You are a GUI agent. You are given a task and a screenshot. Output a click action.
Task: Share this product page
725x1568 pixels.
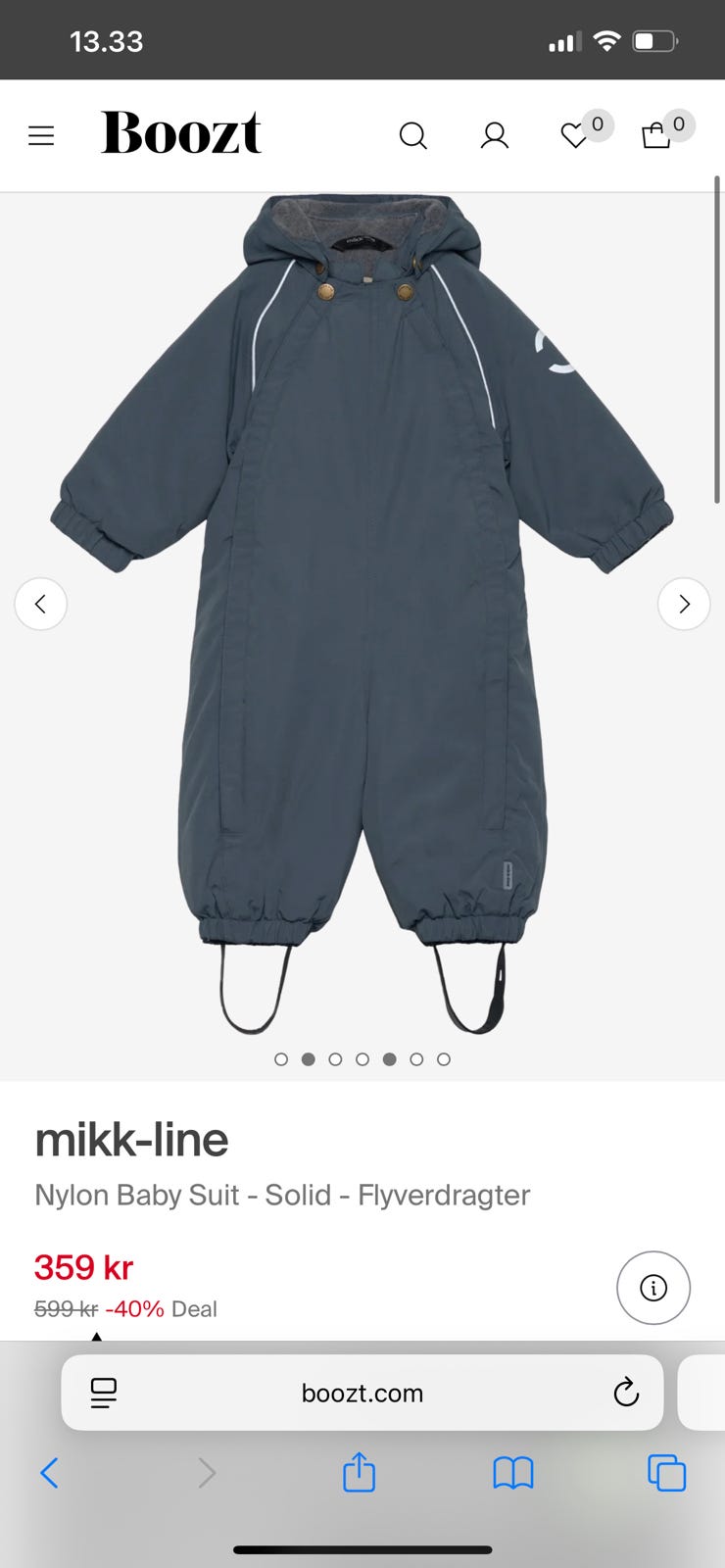[x=359, y=1472]
